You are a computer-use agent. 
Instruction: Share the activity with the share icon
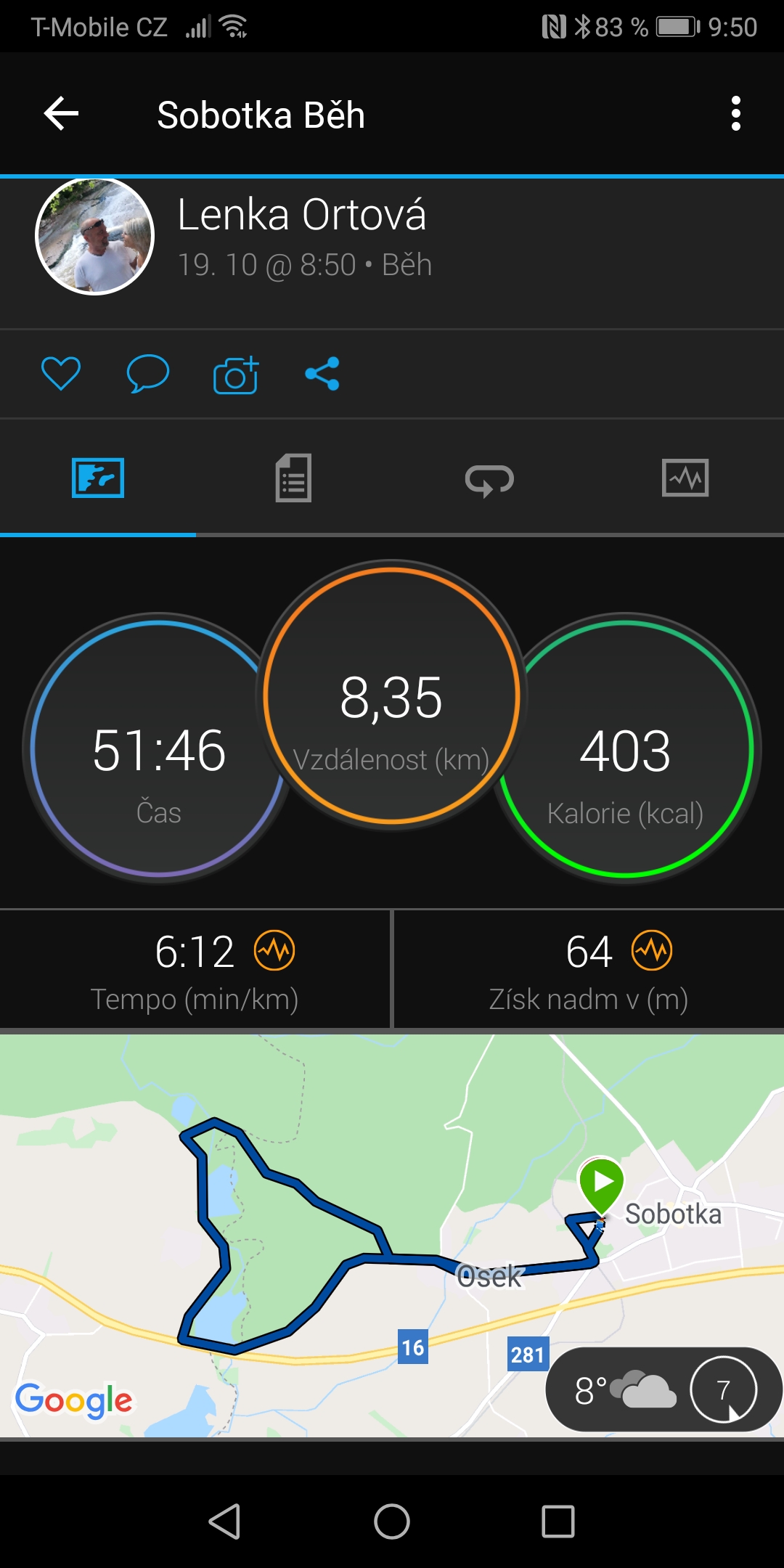[x=322, y=375]
